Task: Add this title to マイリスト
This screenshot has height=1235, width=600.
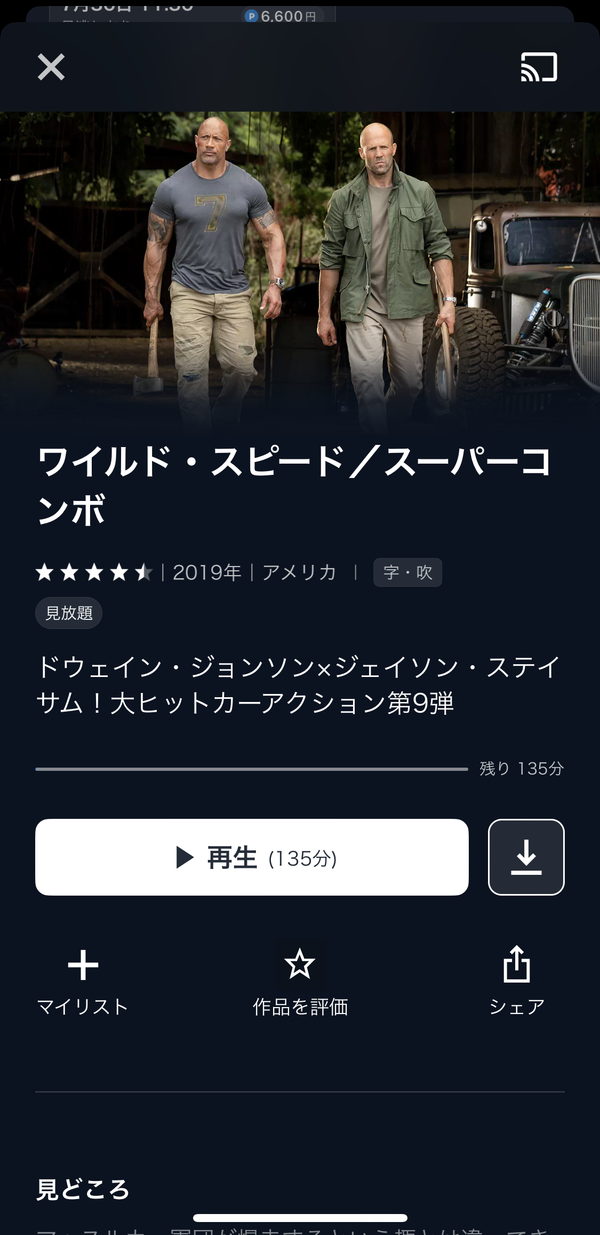Action: [83, 983]
